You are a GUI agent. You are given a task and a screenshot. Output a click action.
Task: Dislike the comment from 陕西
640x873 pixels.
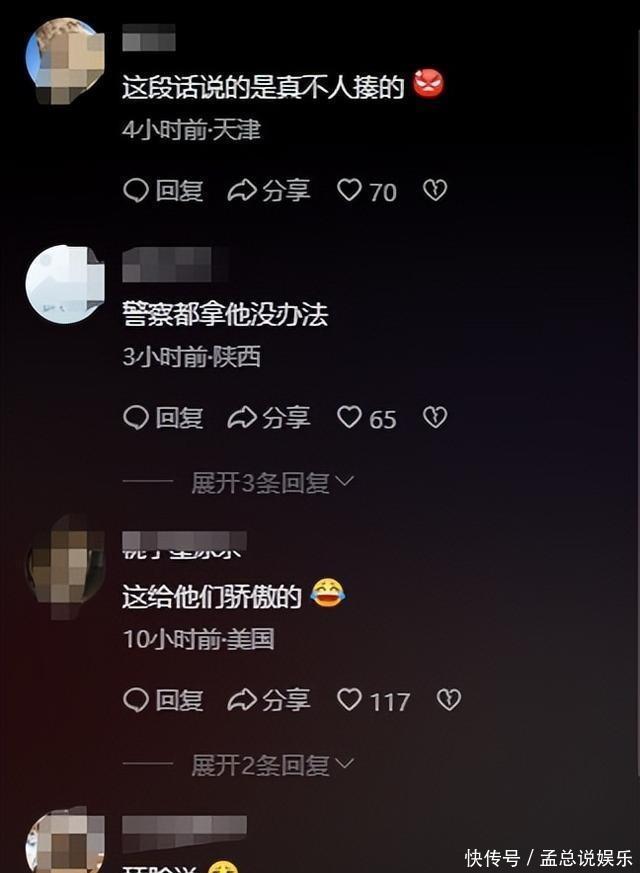pyautogui.click(x=434, y=417)
